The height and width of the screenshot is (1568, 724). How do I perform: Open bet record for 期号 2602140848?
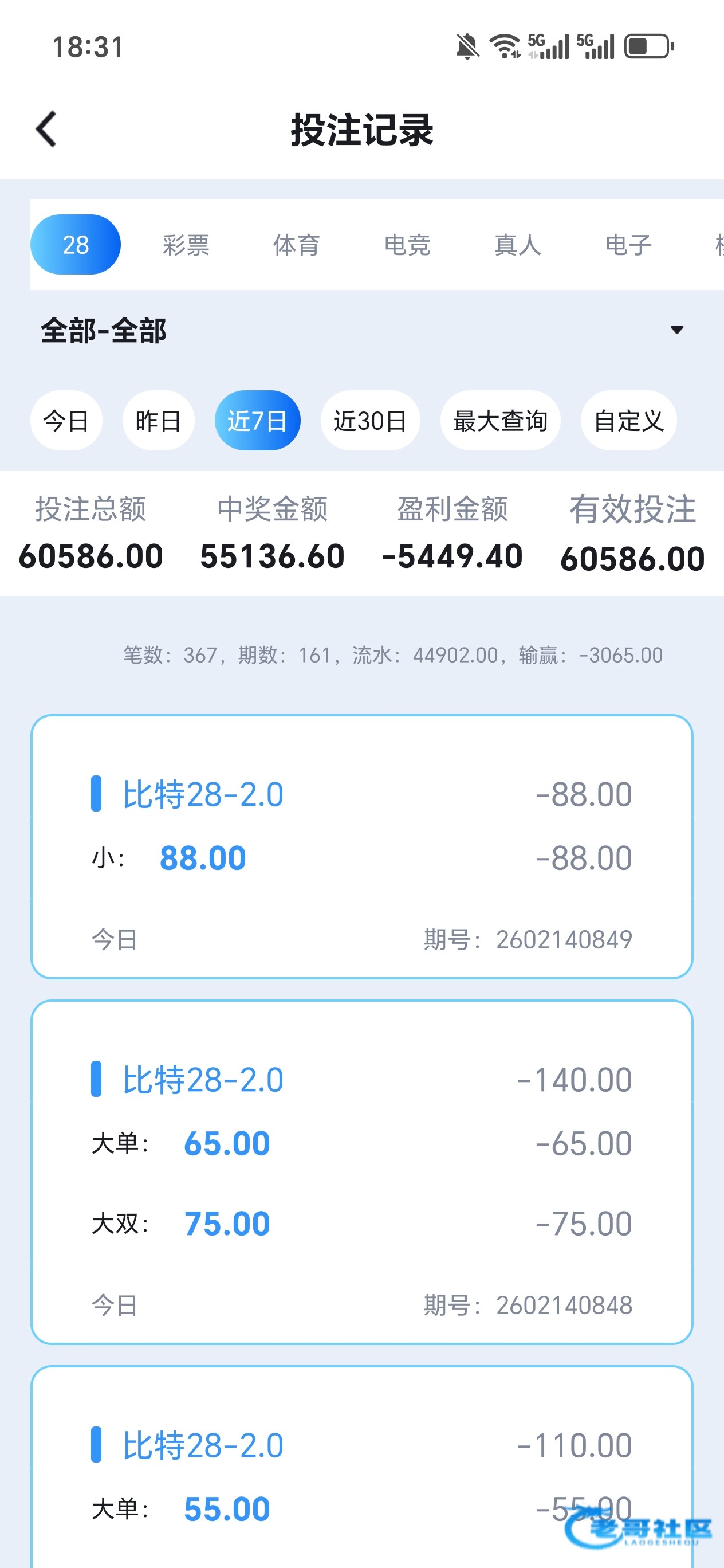tap(361, 1172)
